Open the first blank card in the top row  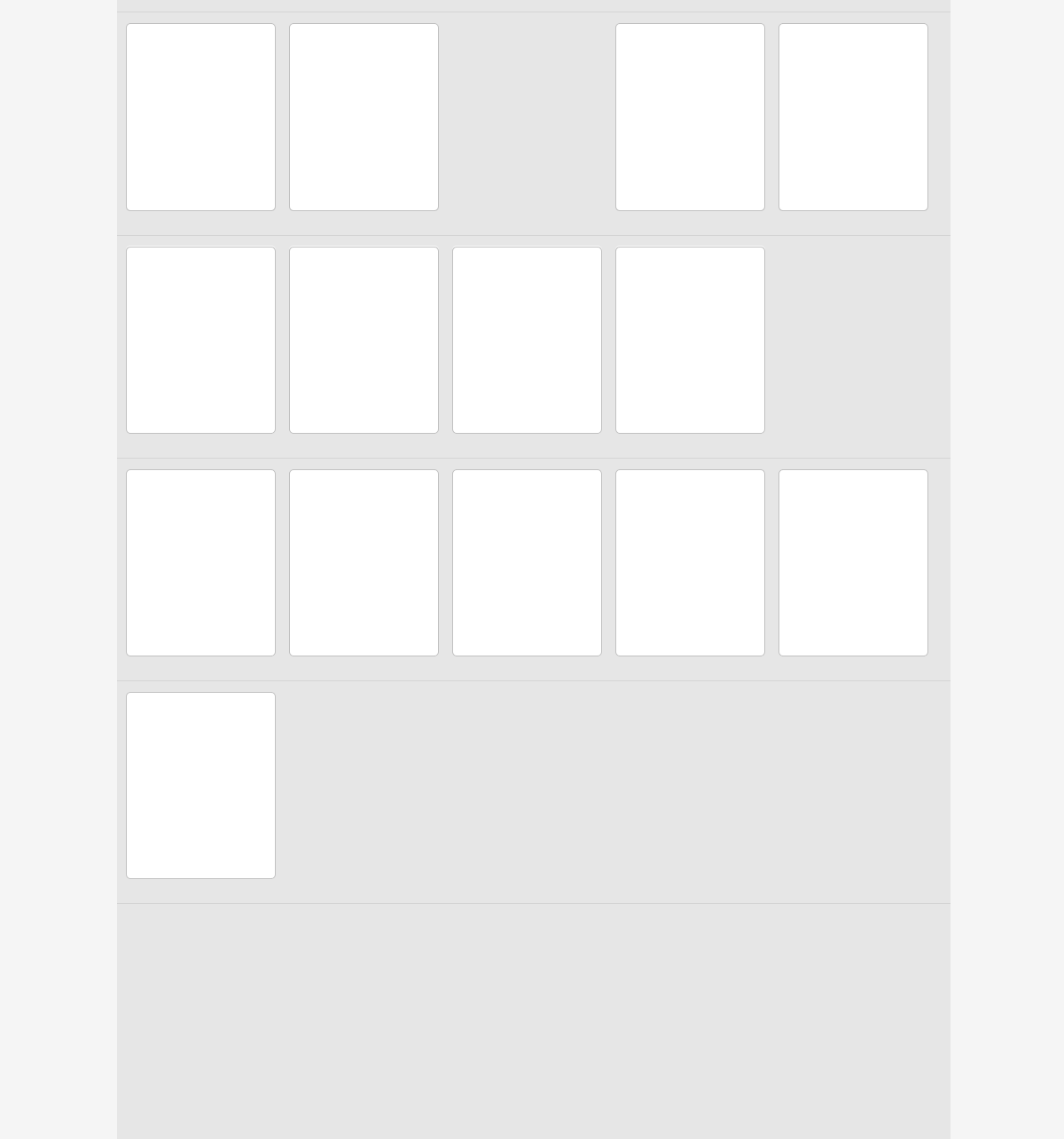pyautogui.click(x=200, y=117)
